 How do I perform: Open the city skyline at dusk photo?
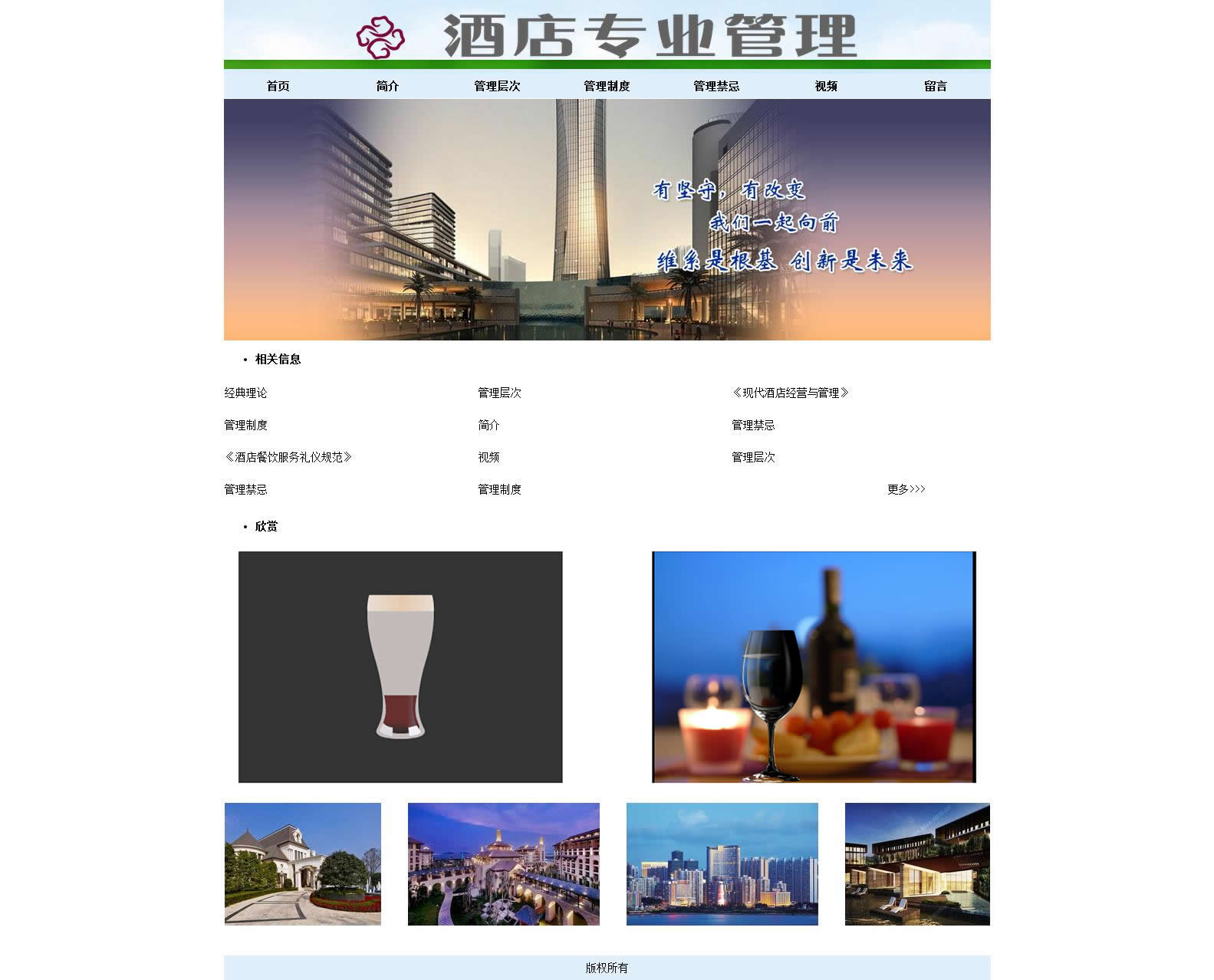(x=722, y=863)
